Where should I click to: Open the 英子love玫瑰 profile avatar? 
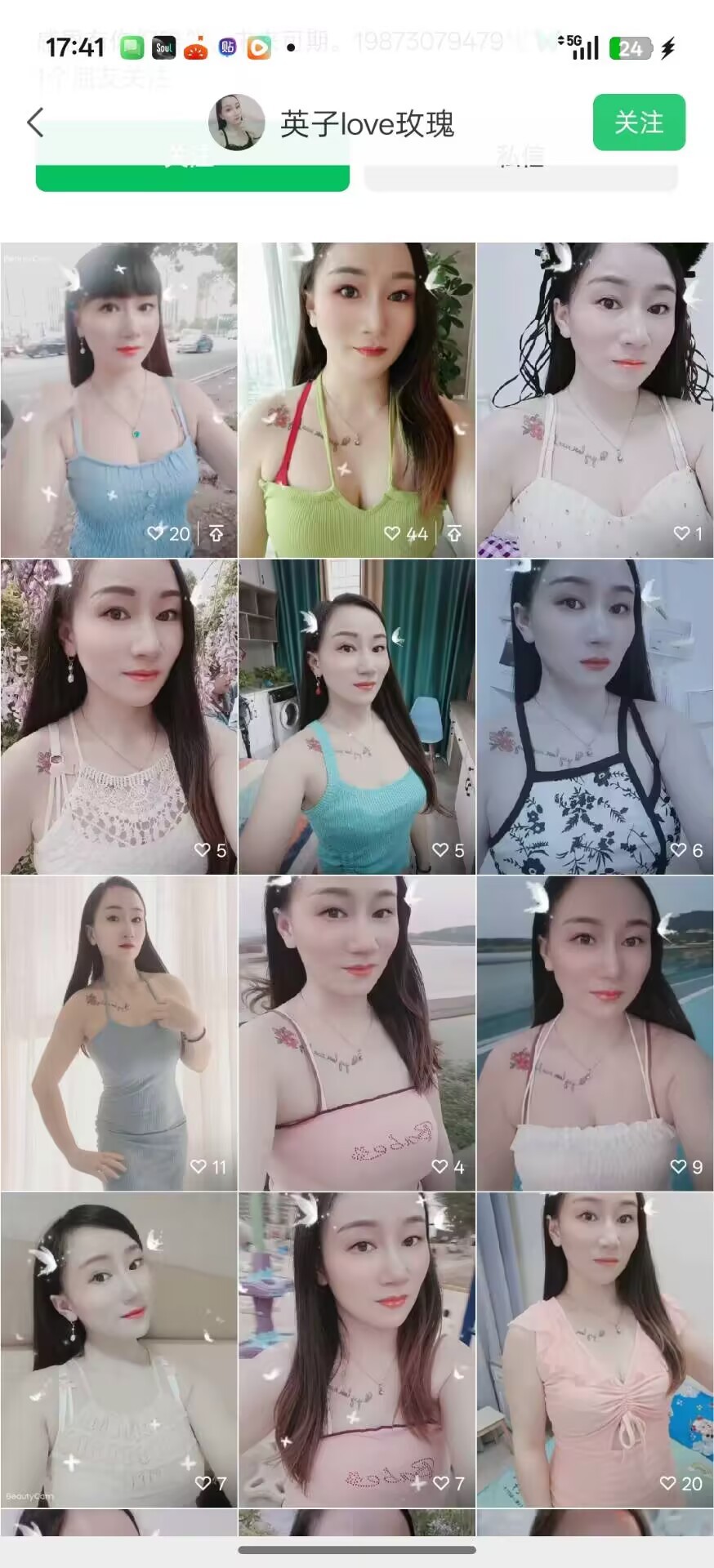point(236,122)
